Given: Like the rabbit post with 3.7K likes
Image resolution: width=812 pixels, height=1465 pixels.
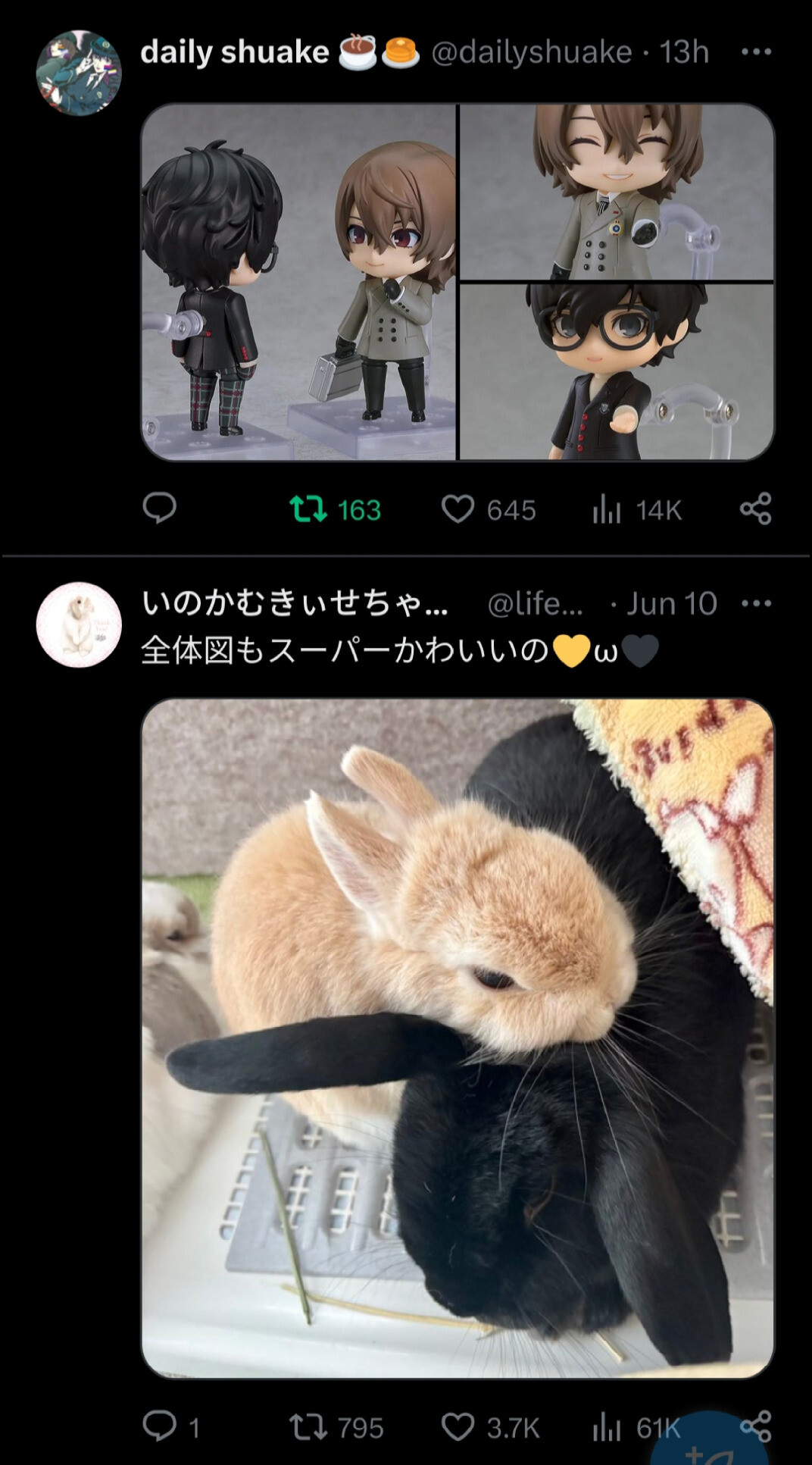Looking at the screenshot, I should (491, 1428).
